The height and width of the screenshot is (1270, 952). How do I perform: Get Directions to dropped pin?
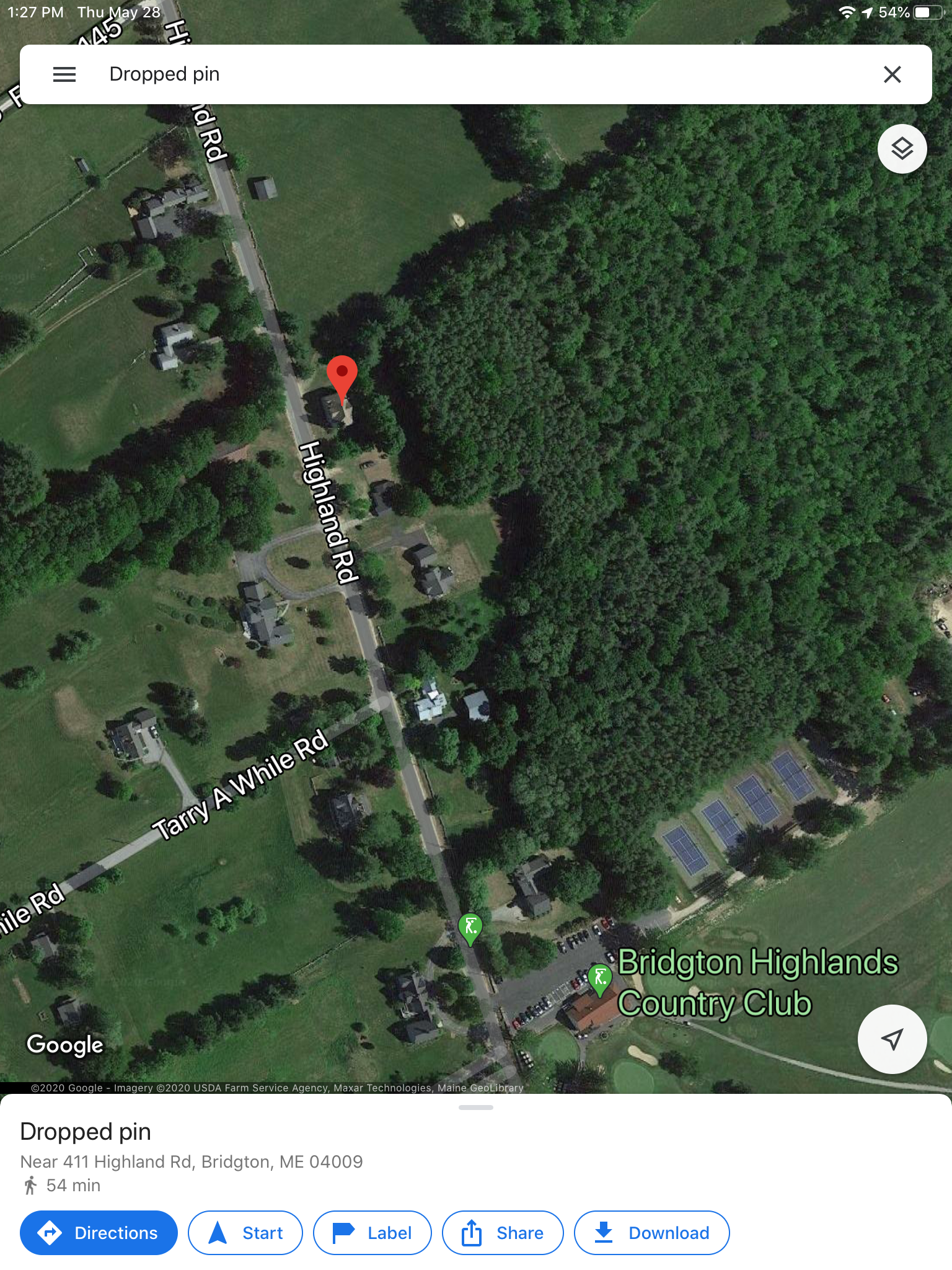99,1233
